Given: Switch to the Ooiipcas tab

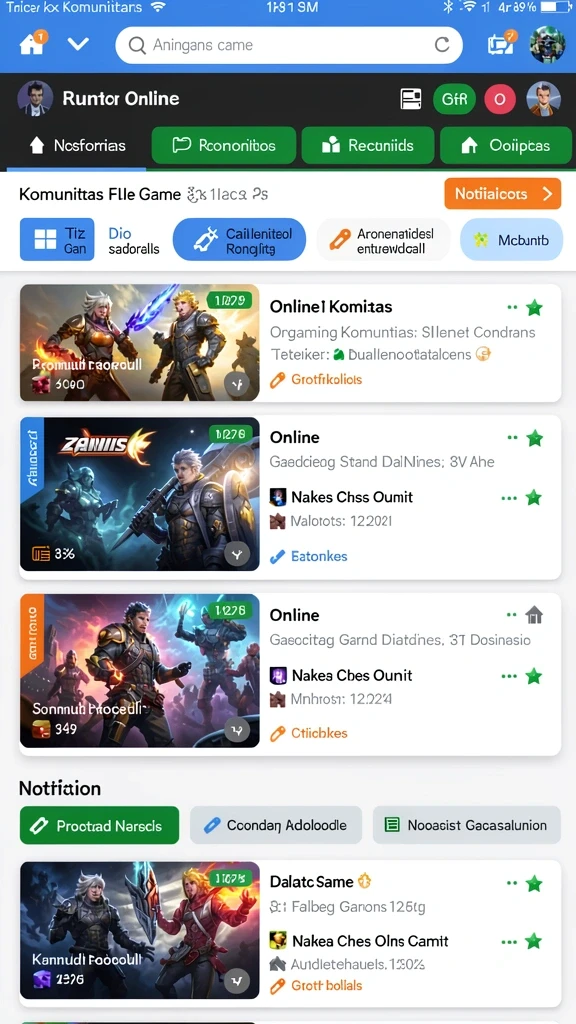Looking at the screenshot, I should click(505, 146).
